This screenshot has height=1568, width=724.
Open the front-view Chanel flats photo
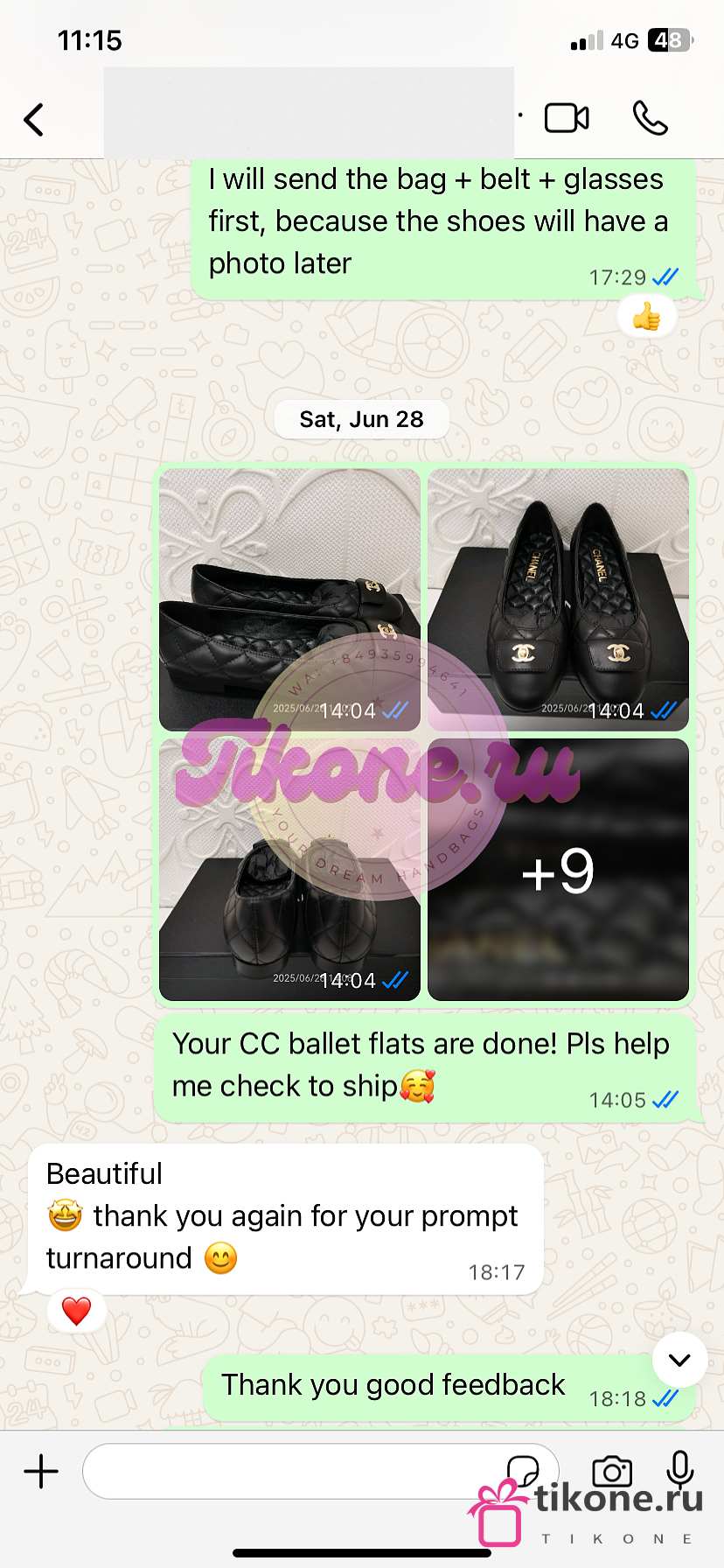coord(558,599)
